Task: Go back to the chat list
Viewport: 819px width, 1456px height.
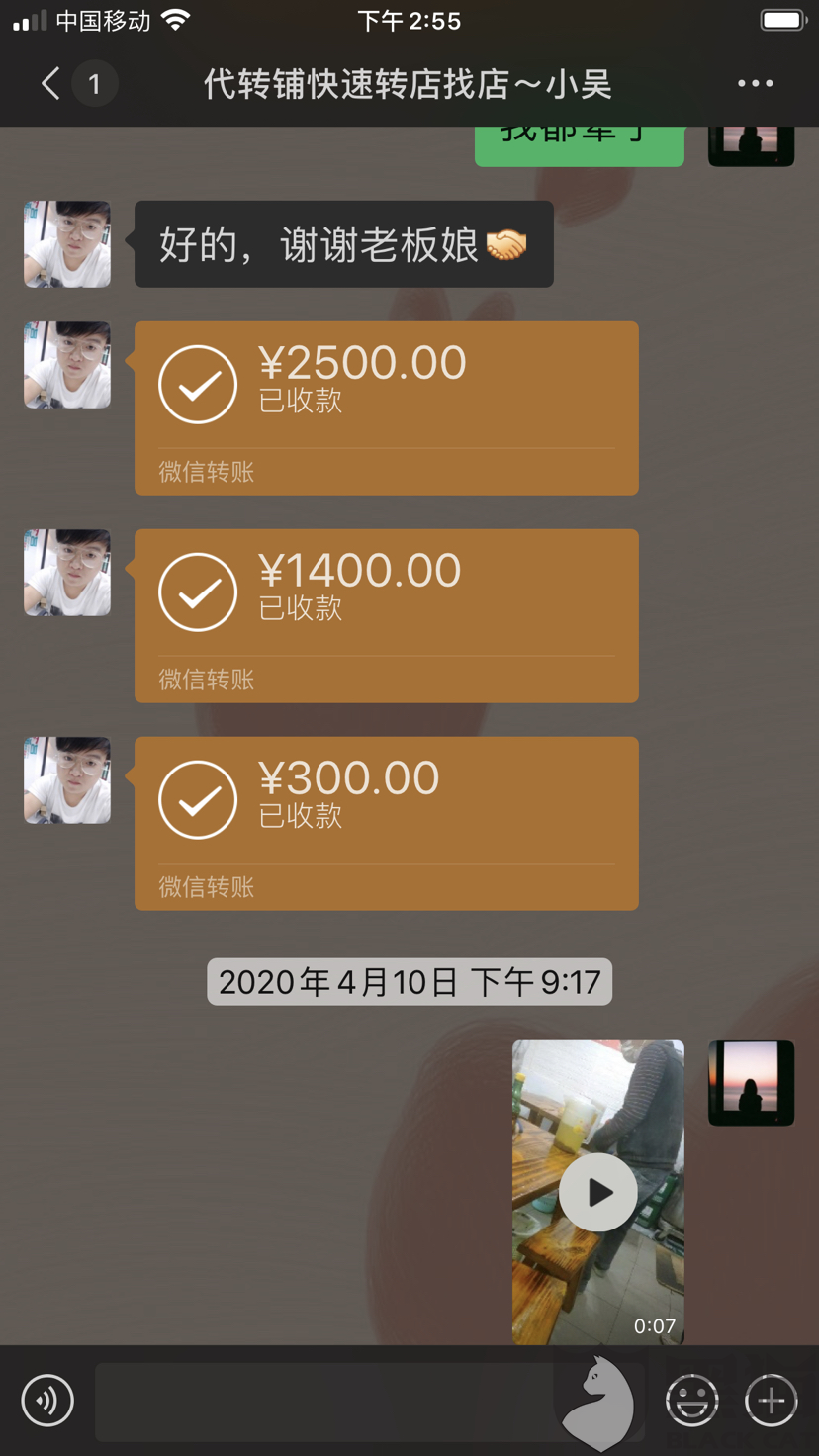Action: (51, 84)
